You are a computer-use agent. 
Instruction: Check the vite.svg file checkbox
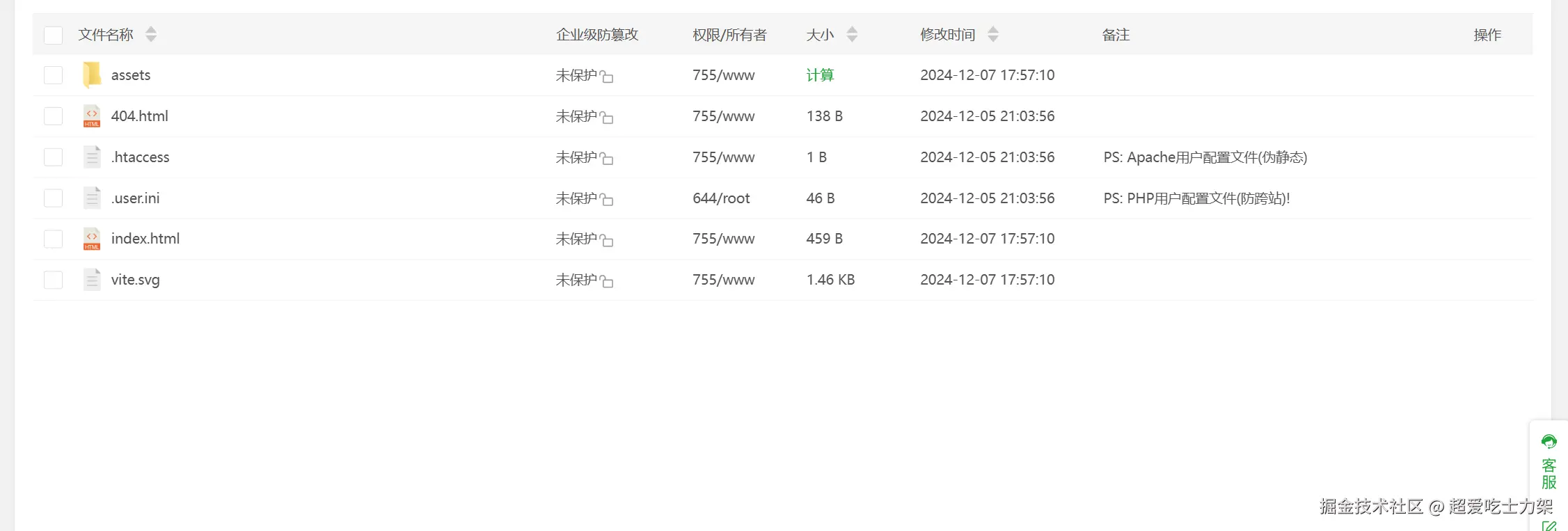point(53,280)
